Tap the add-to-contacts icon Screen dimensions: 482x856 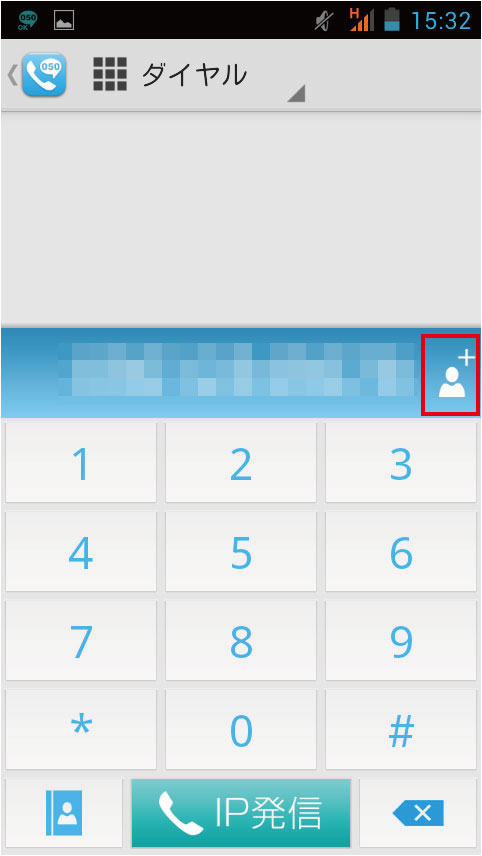coord(451,375)
